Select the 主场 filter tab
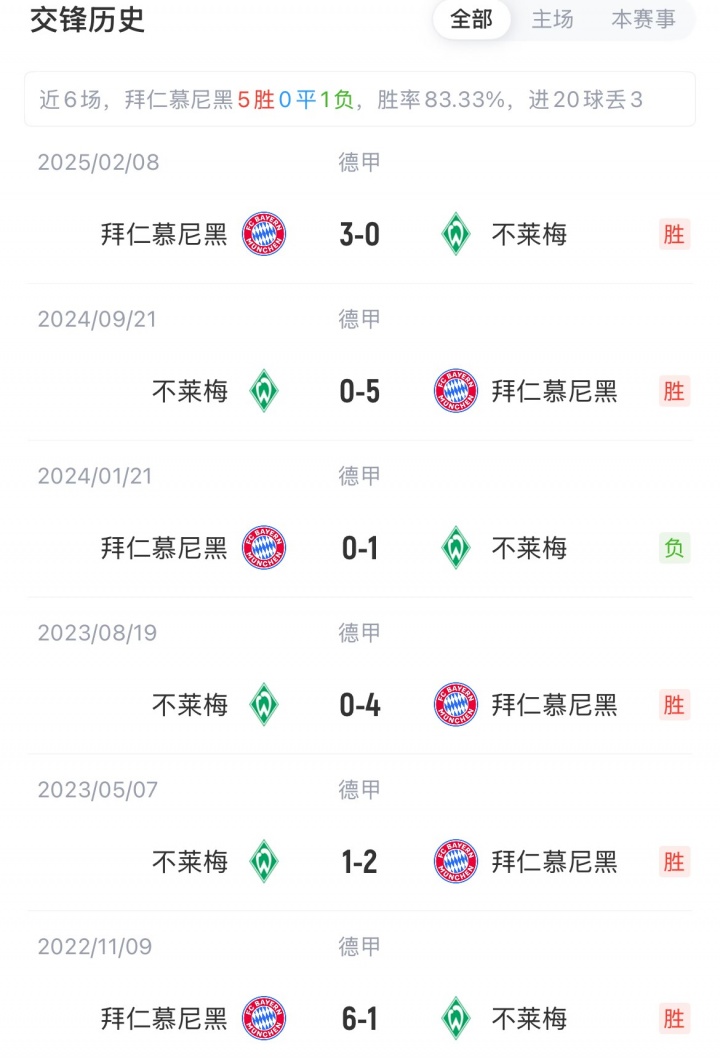Image resolution: width=720 pixels, height=1060 pixels. [x=552, y=20]
